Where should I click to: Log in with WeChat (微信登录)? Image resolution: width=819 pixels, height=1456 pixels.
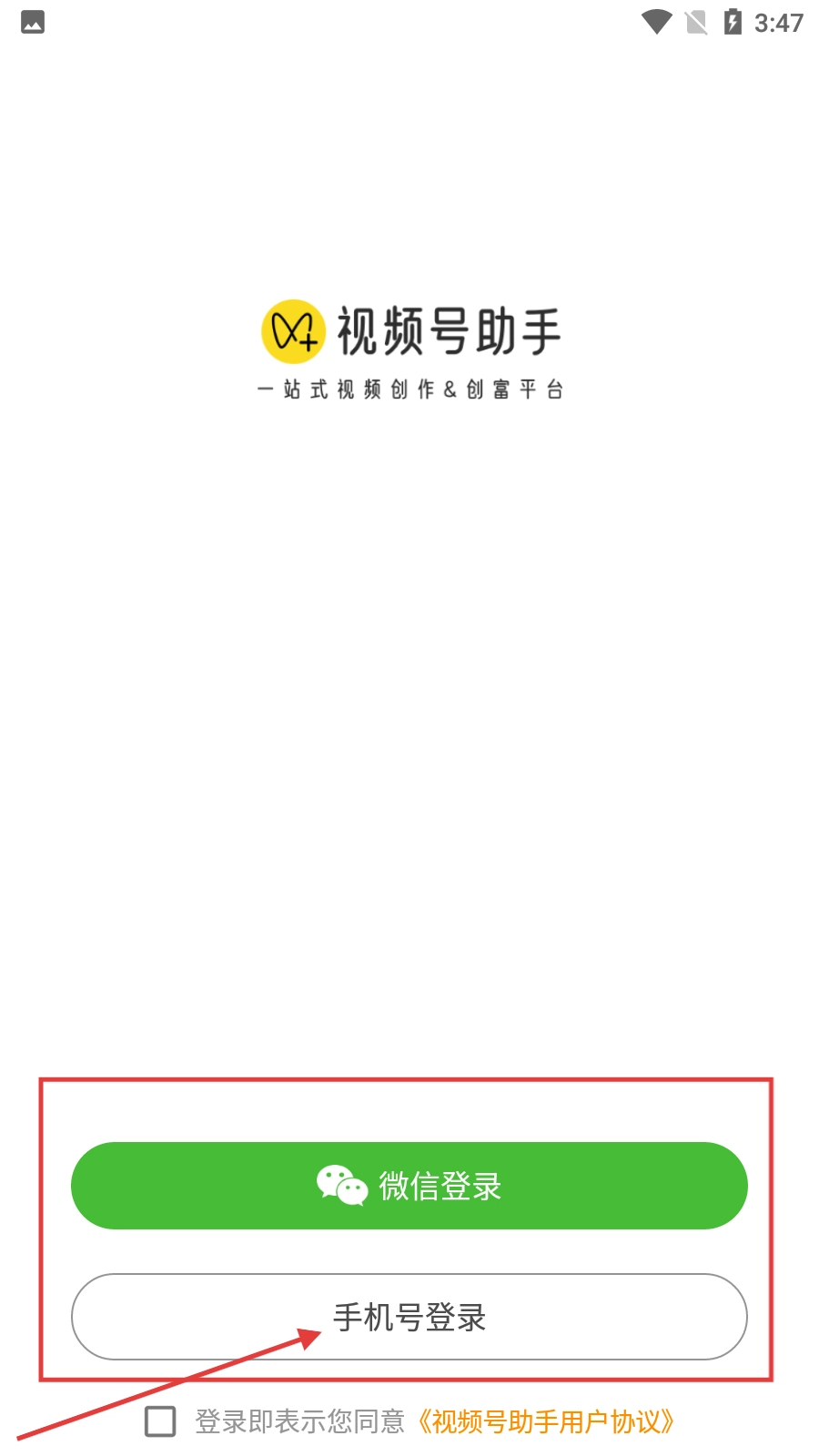point(409,1186)
